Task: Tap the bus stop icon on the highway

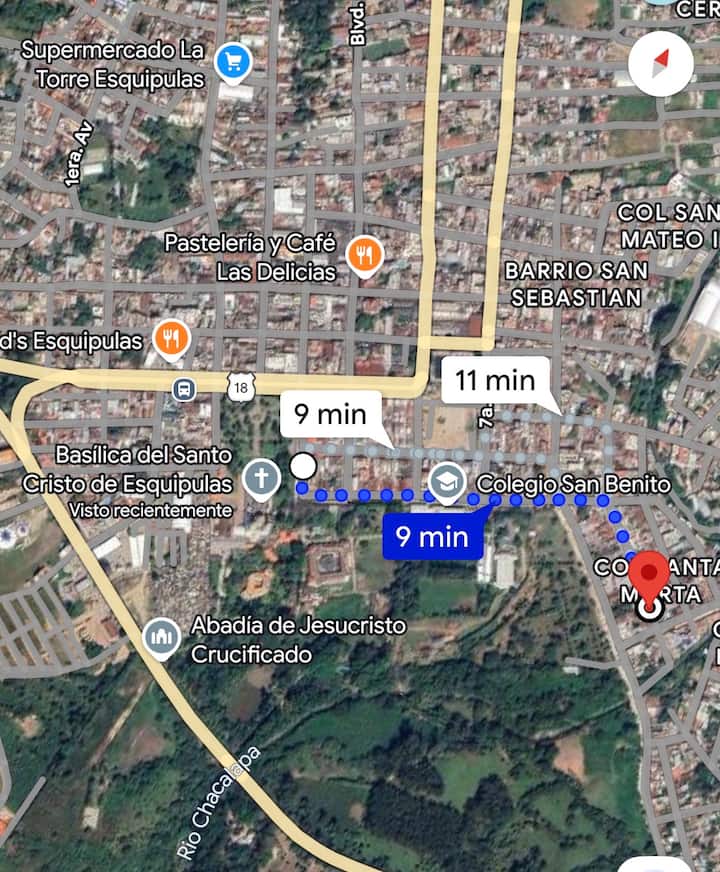Action: (184, 388)
